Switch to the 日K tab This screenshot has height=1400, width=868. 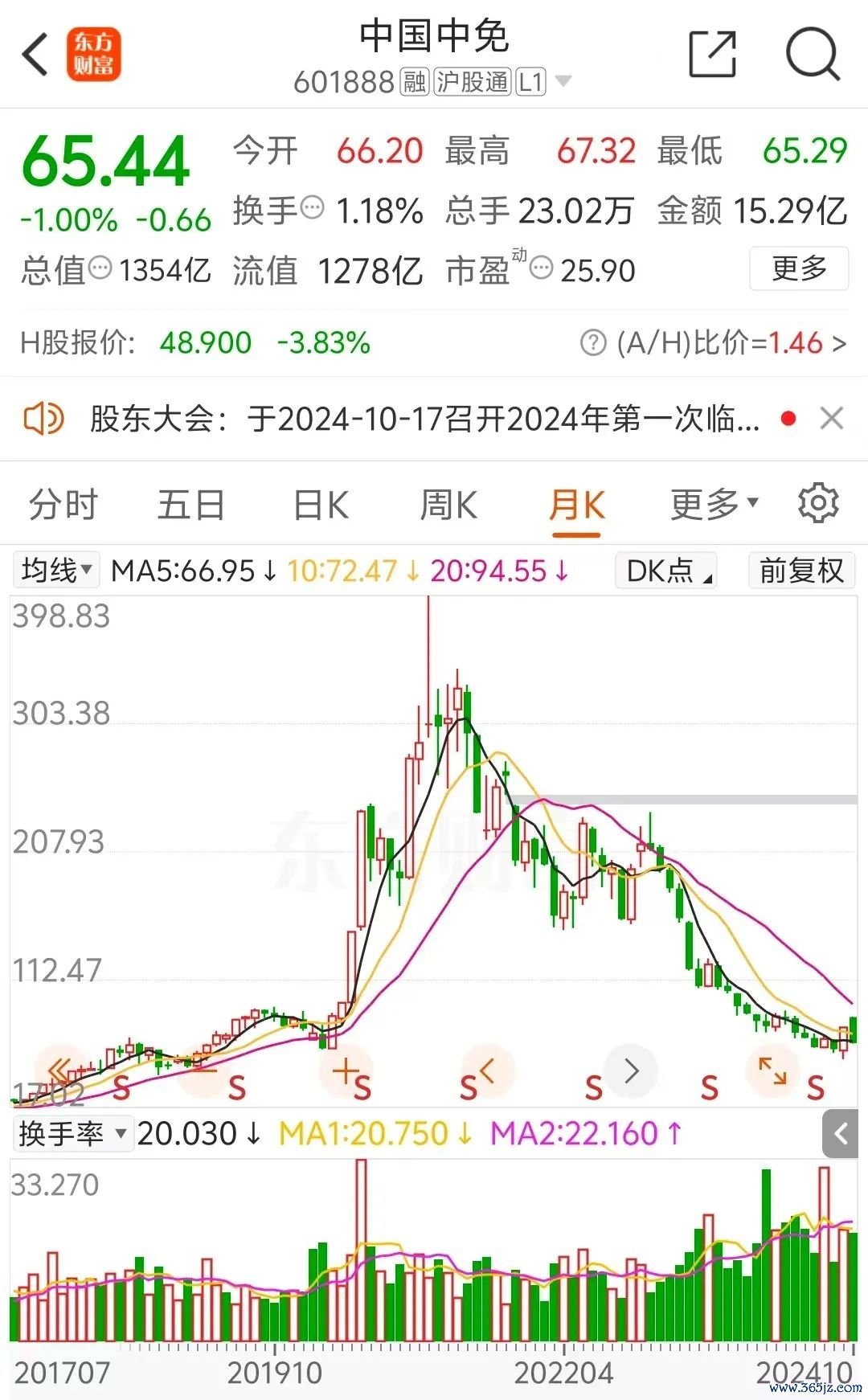(321, 506)
